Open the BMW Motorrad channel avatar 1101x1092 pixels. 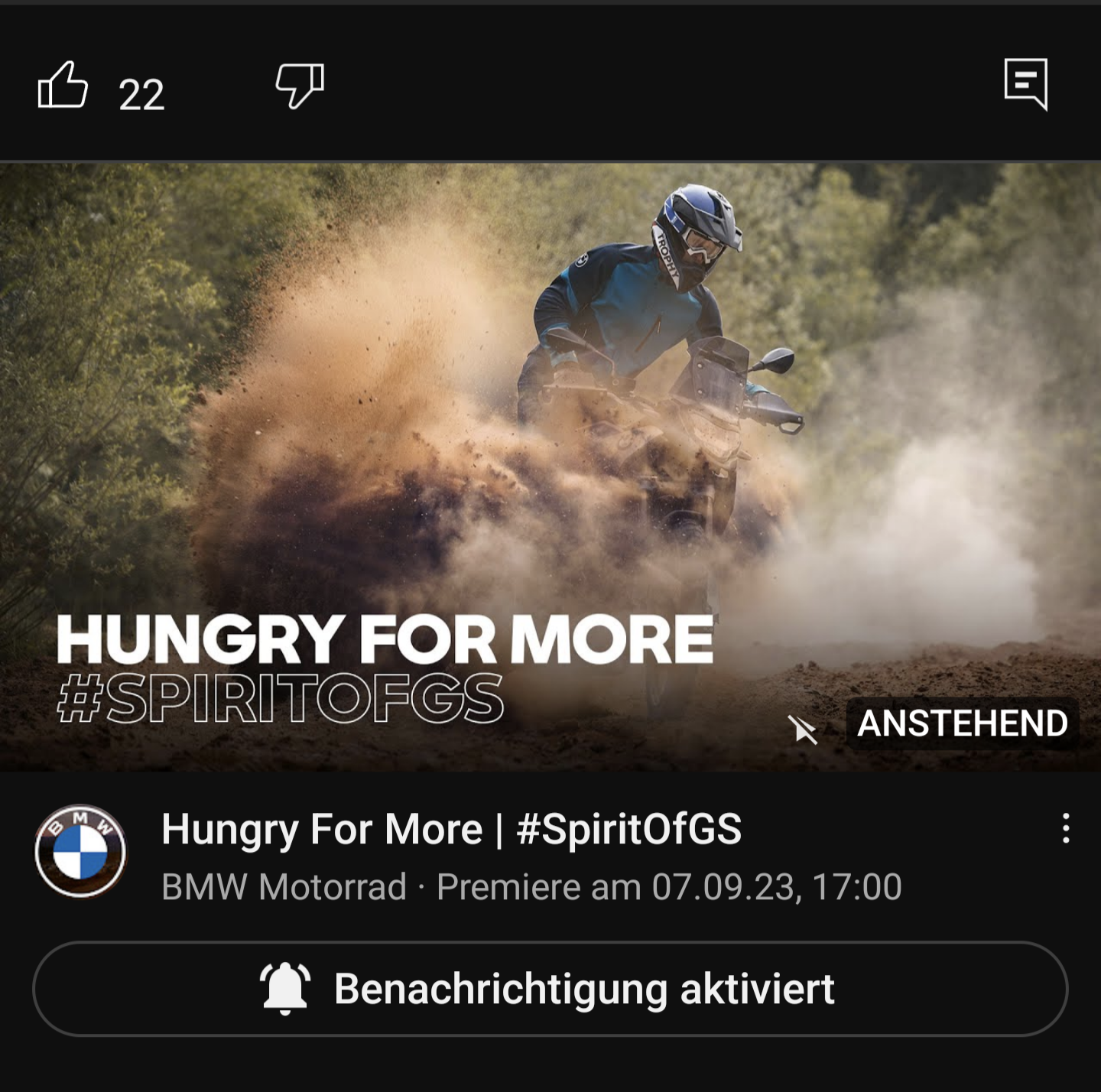pos(80,851)
